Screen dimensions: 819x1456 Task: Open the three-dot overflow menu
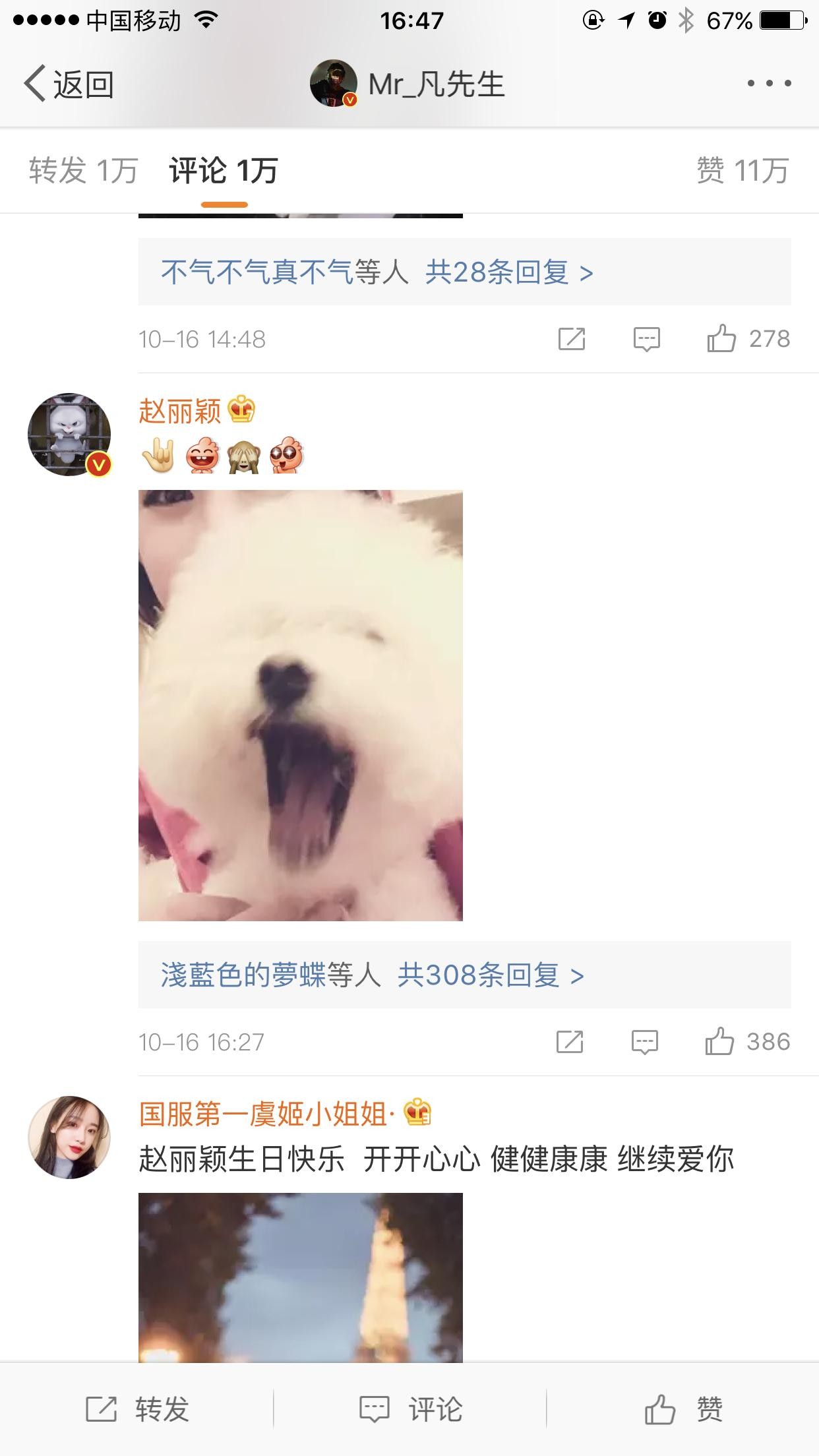click(x=769, y=84)
